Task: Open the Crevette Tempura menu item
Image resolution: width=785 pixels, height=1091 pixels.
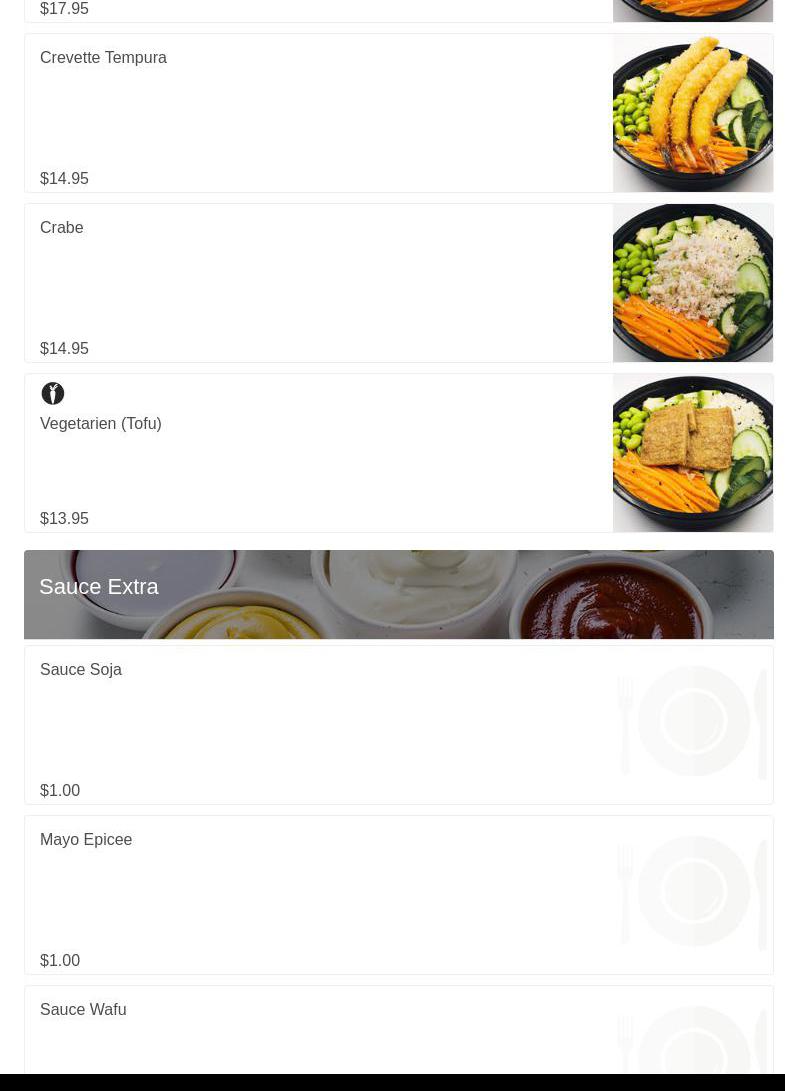Action: [103, 58]
